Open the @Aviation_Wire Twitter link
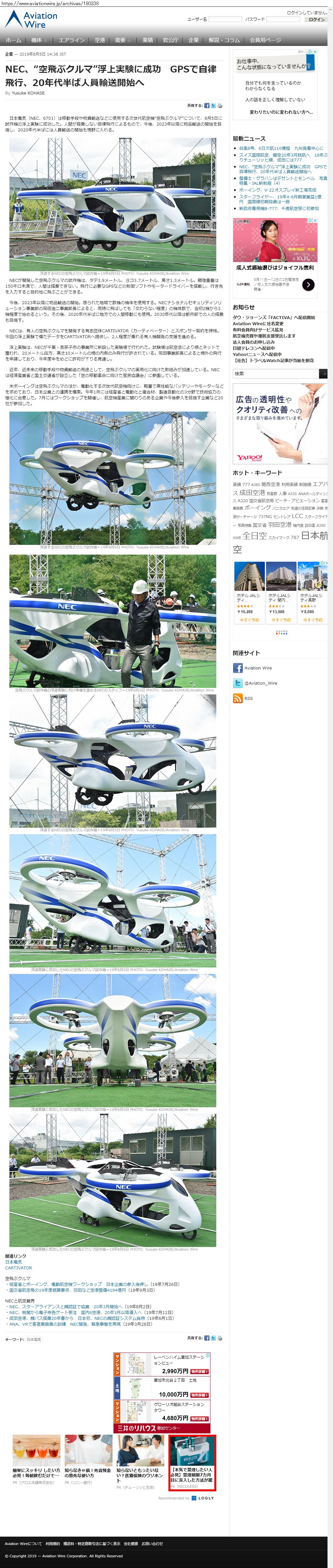Screen dimensions: 333x1568 (260, 683)
